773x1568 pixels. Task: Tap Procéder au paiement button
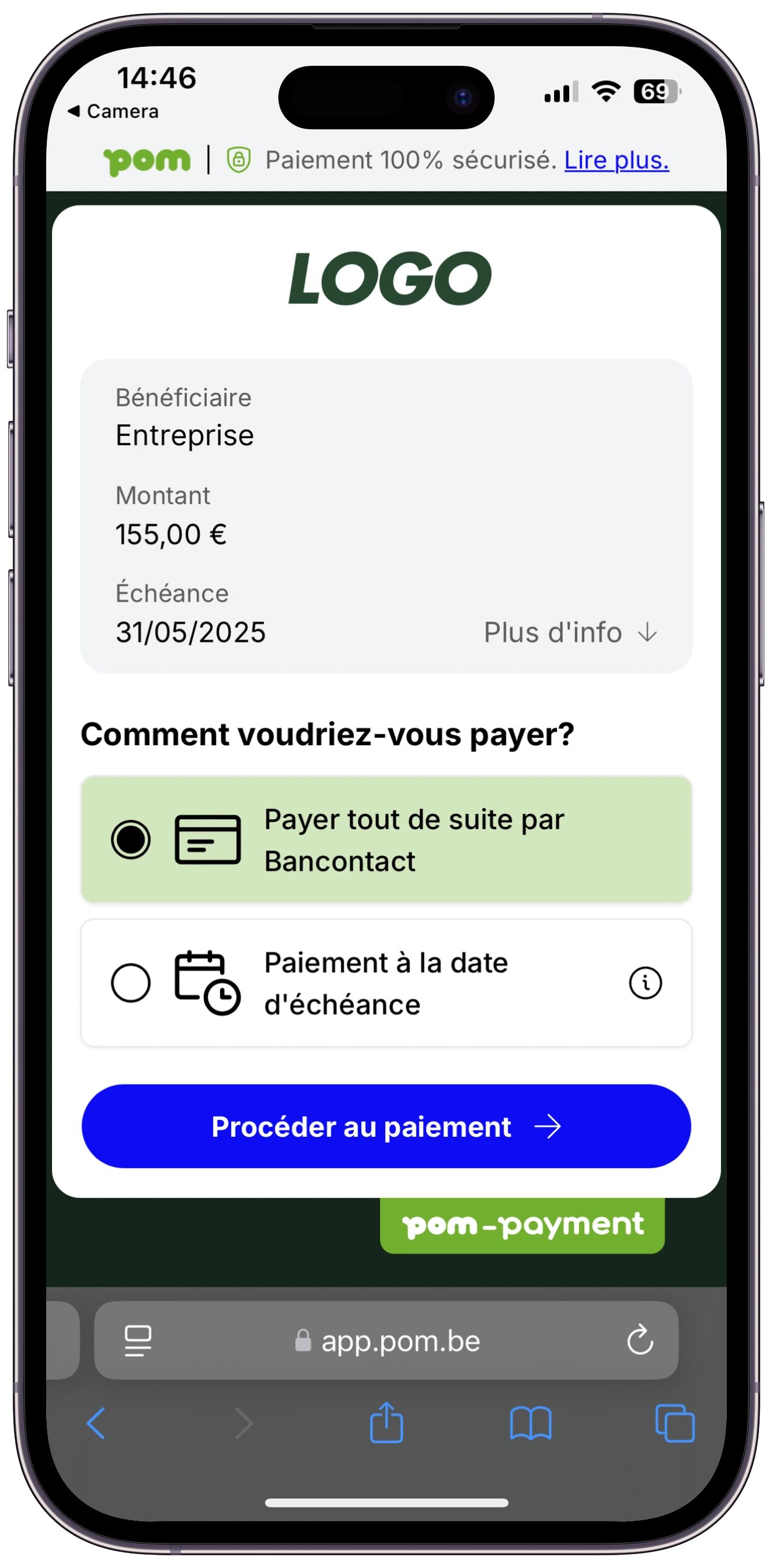(x=386, y=1126)
